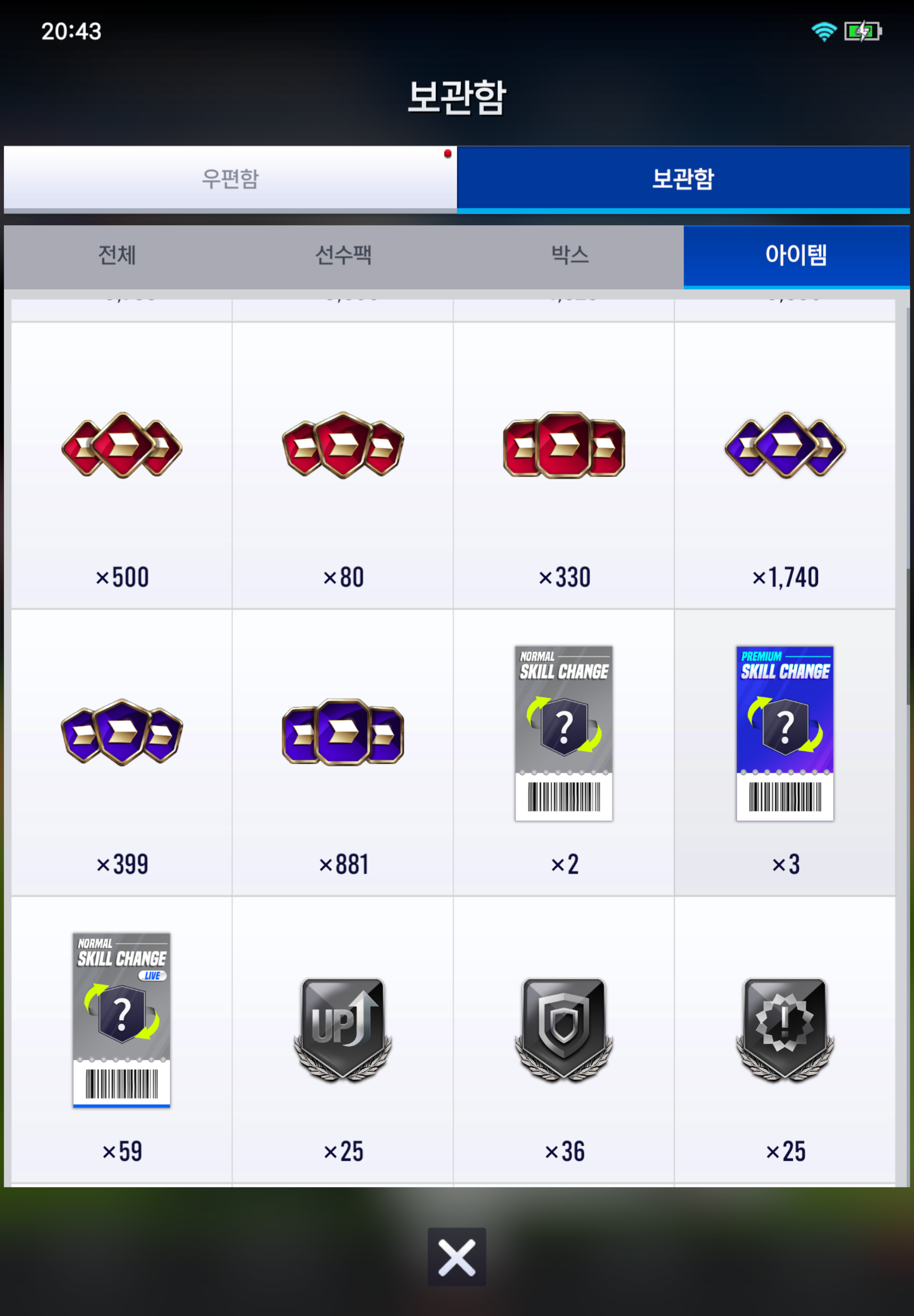Switch to the 선수팩 filter
The image size is (914, 1316).
(x=343, y=255)
